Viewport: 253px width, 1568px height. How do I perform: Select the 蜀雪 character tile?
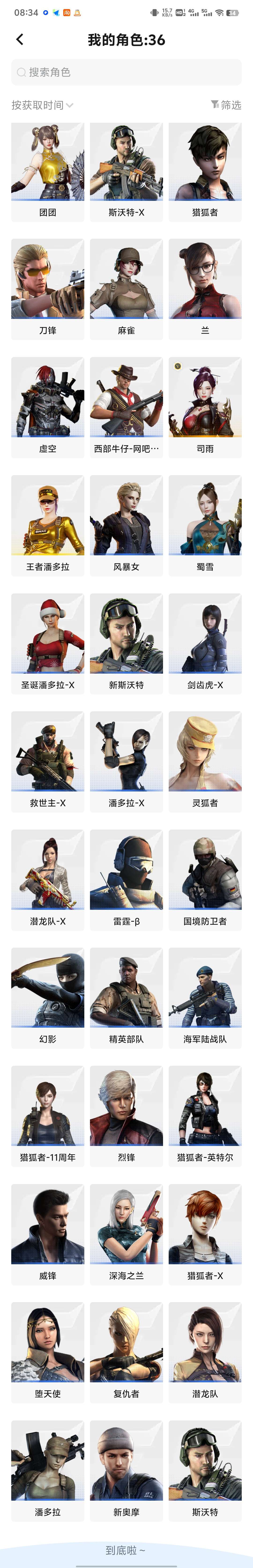205,525
